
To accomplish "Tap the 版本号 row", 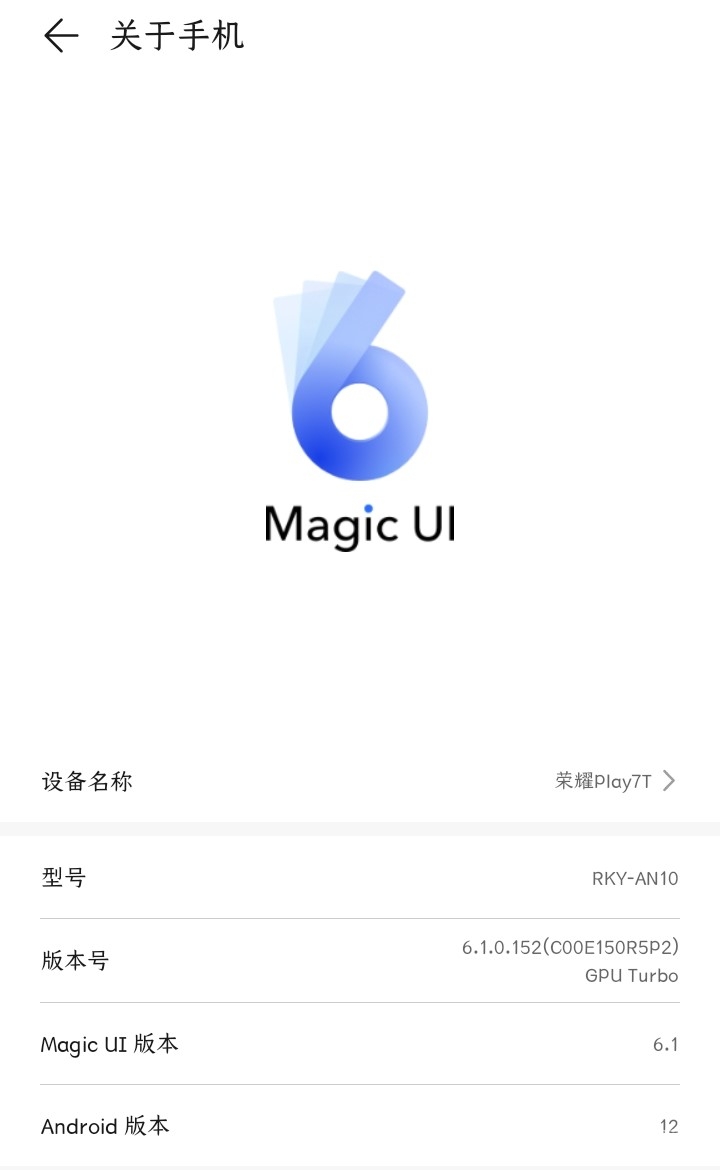I will (x=360, y=960).
